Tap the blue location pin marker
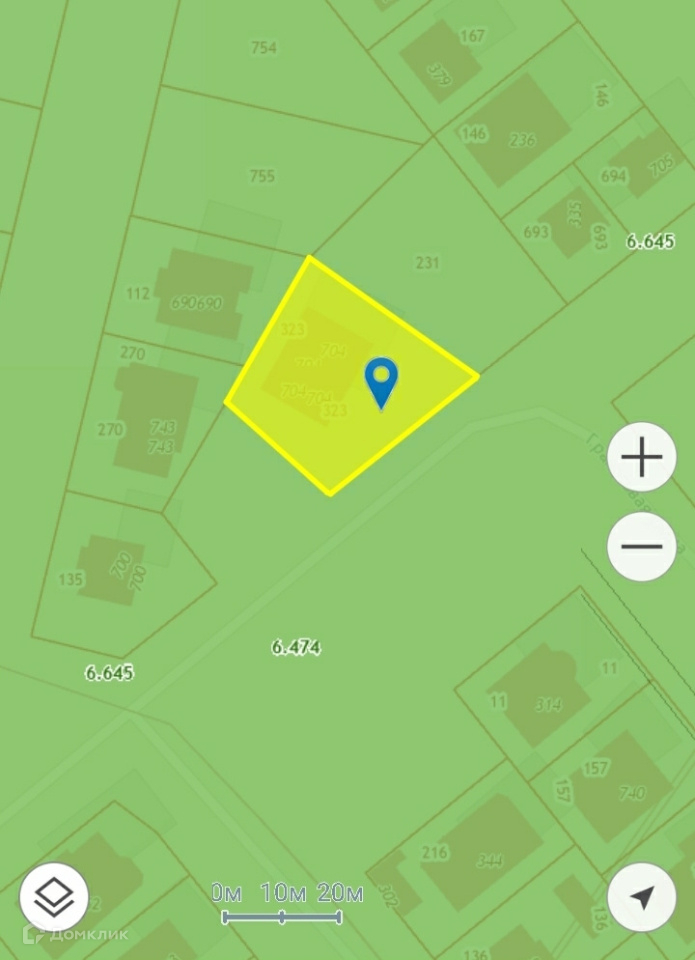This screenshot has height=960, width=695. click(381, 383)
